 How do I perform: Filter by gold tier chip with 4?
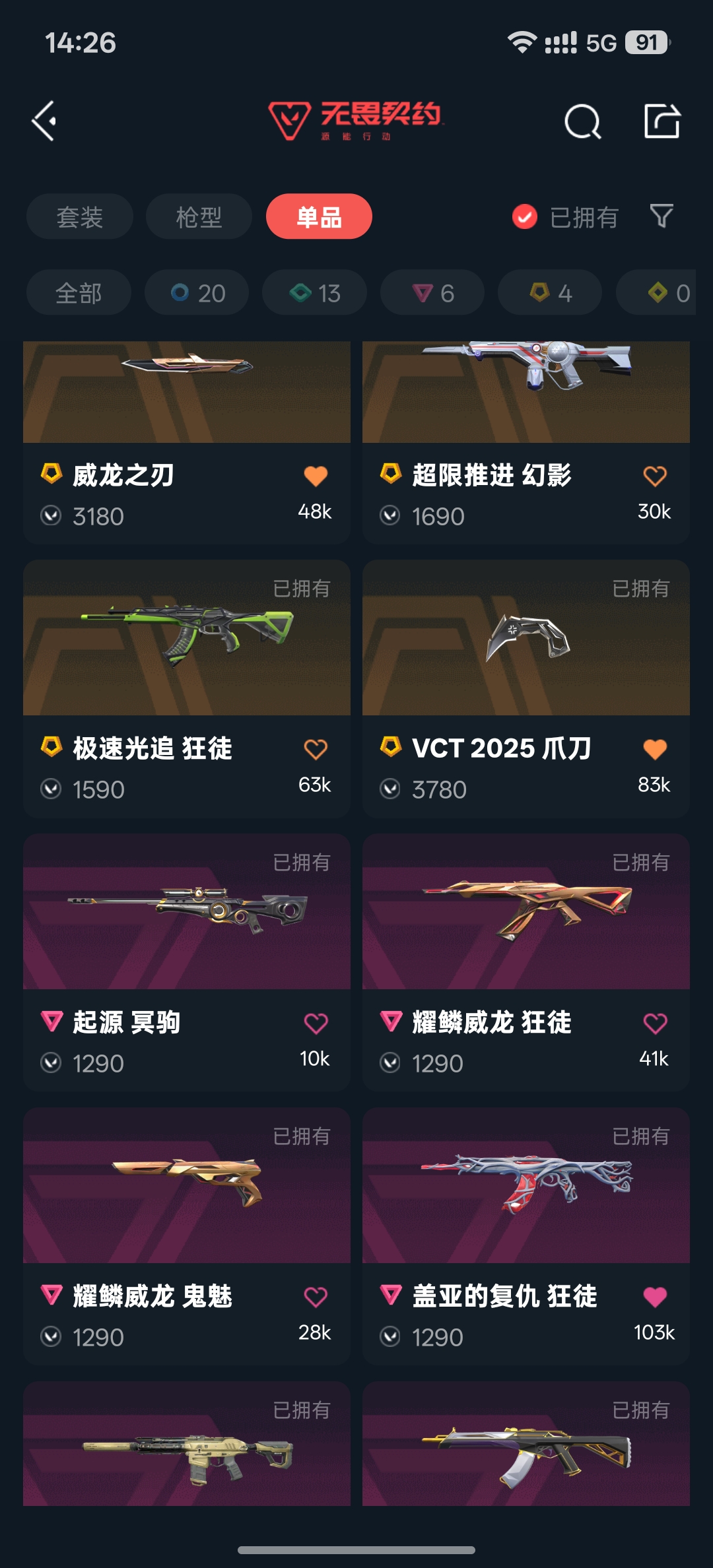549,292
